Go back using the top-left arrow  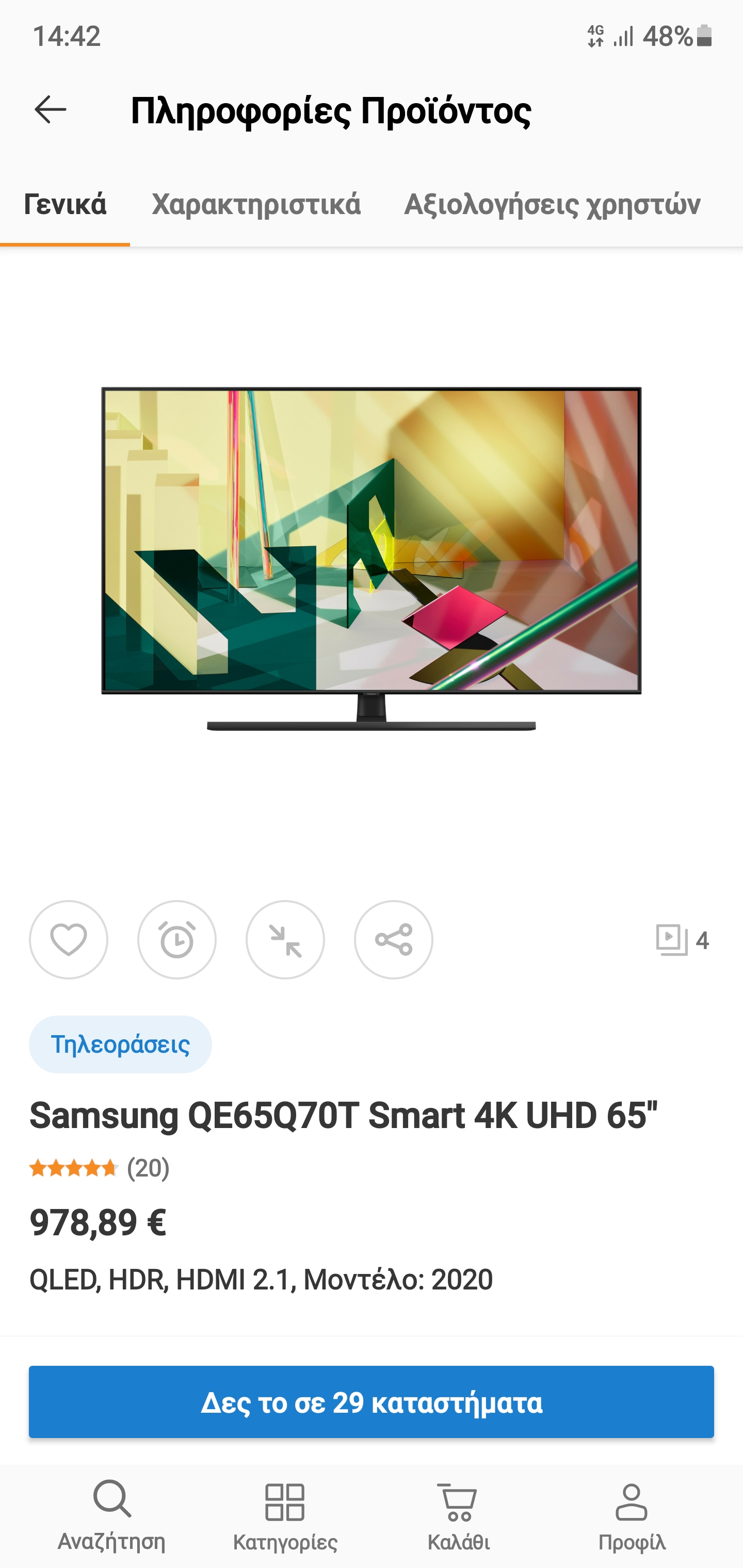tap(51, 109)
